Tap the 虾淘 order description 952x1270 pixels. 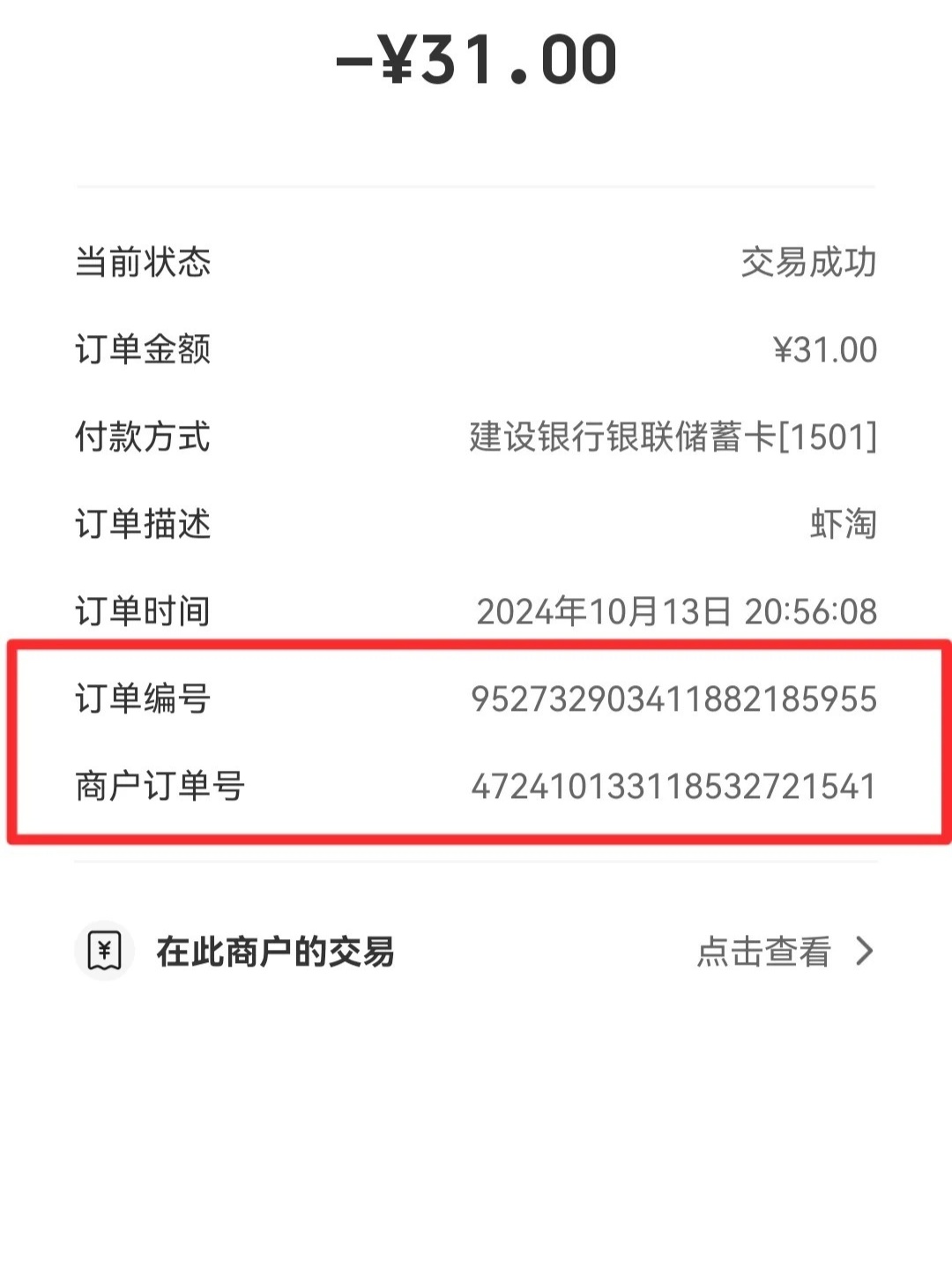(844, 526)
